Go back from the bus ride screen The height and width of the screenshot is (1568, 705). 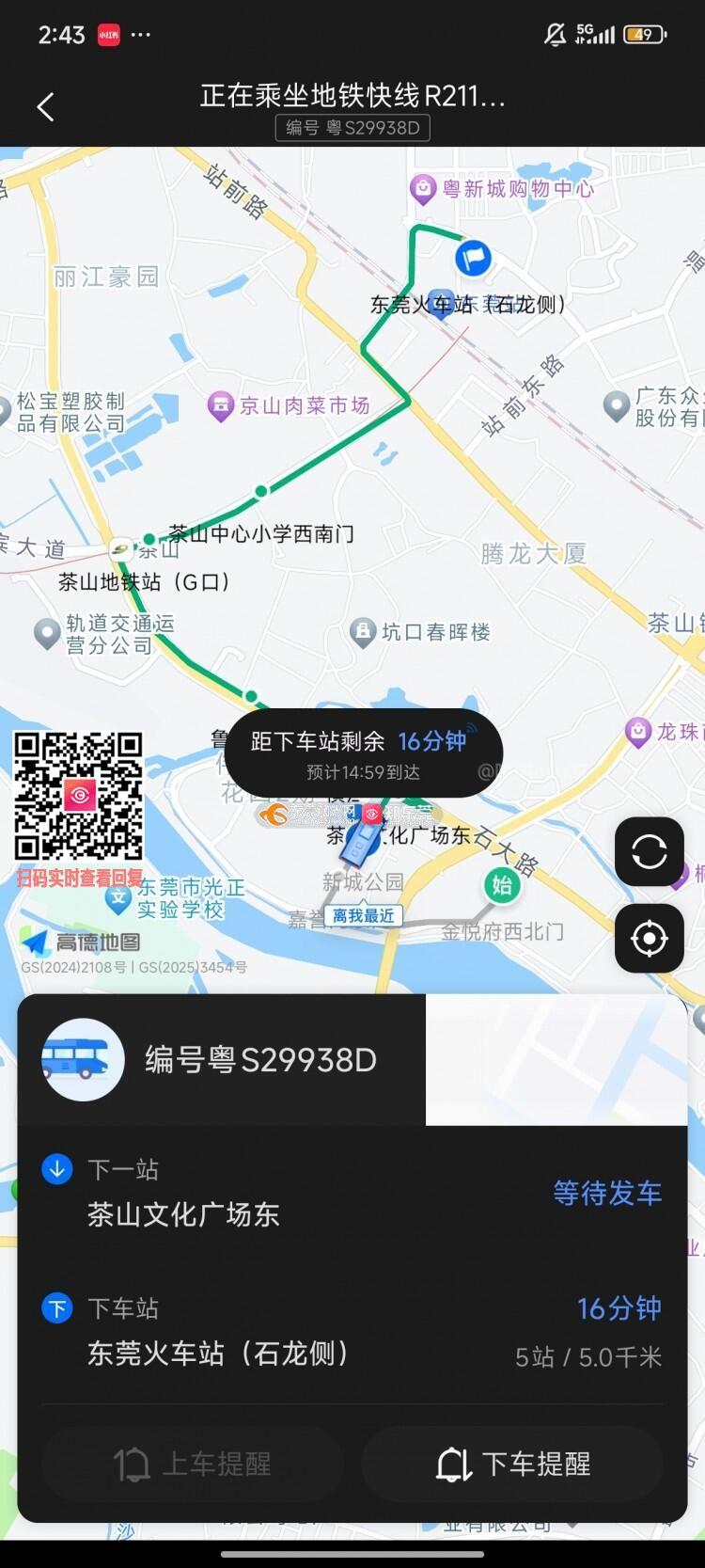click(x=45, y=107)
